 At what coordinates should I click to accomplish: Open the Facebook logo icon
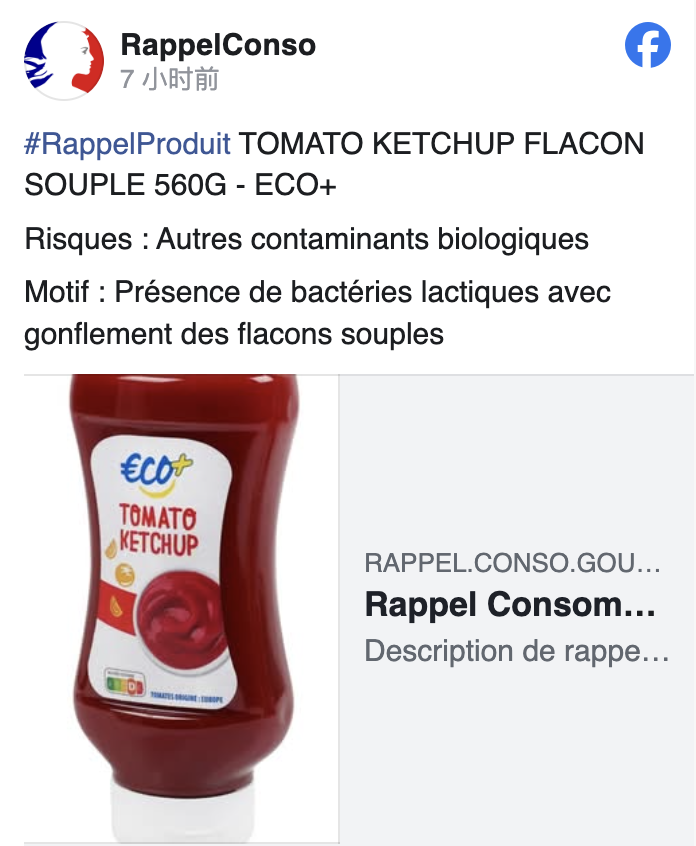647,46
